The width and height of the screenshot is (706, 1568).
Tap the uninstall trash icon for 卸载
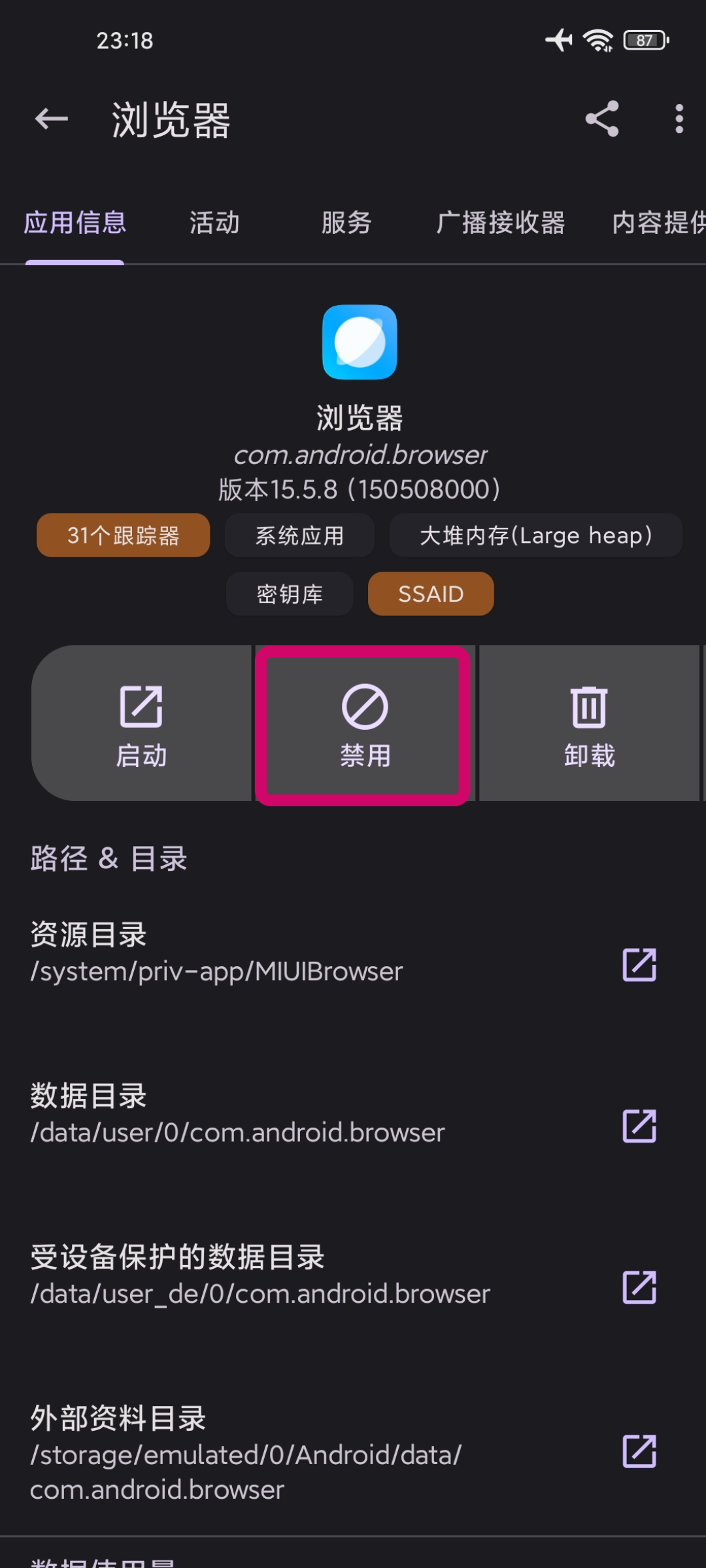[x=587, y=722]
